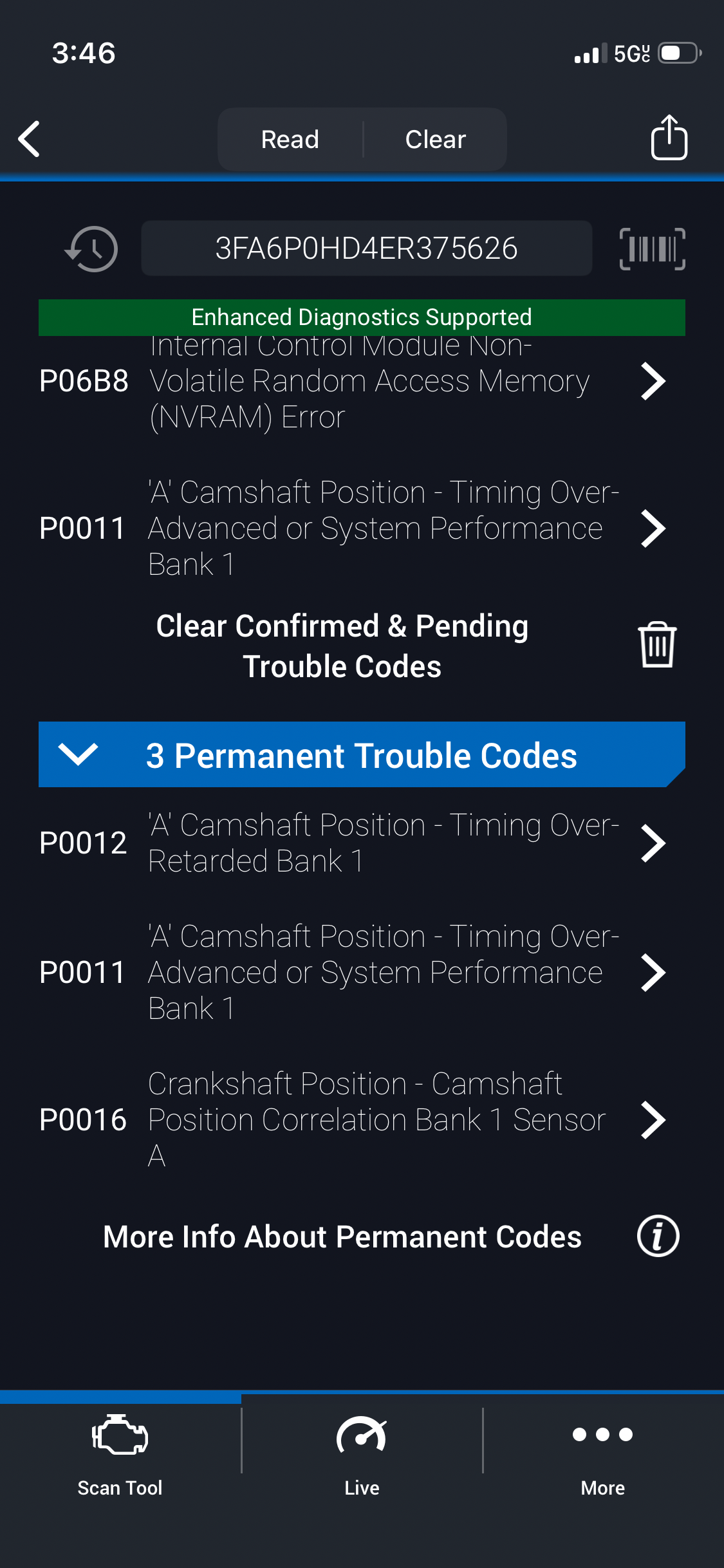Tap the Clear segment
Screen dimensions: 724x1568
tap(435, 139)
